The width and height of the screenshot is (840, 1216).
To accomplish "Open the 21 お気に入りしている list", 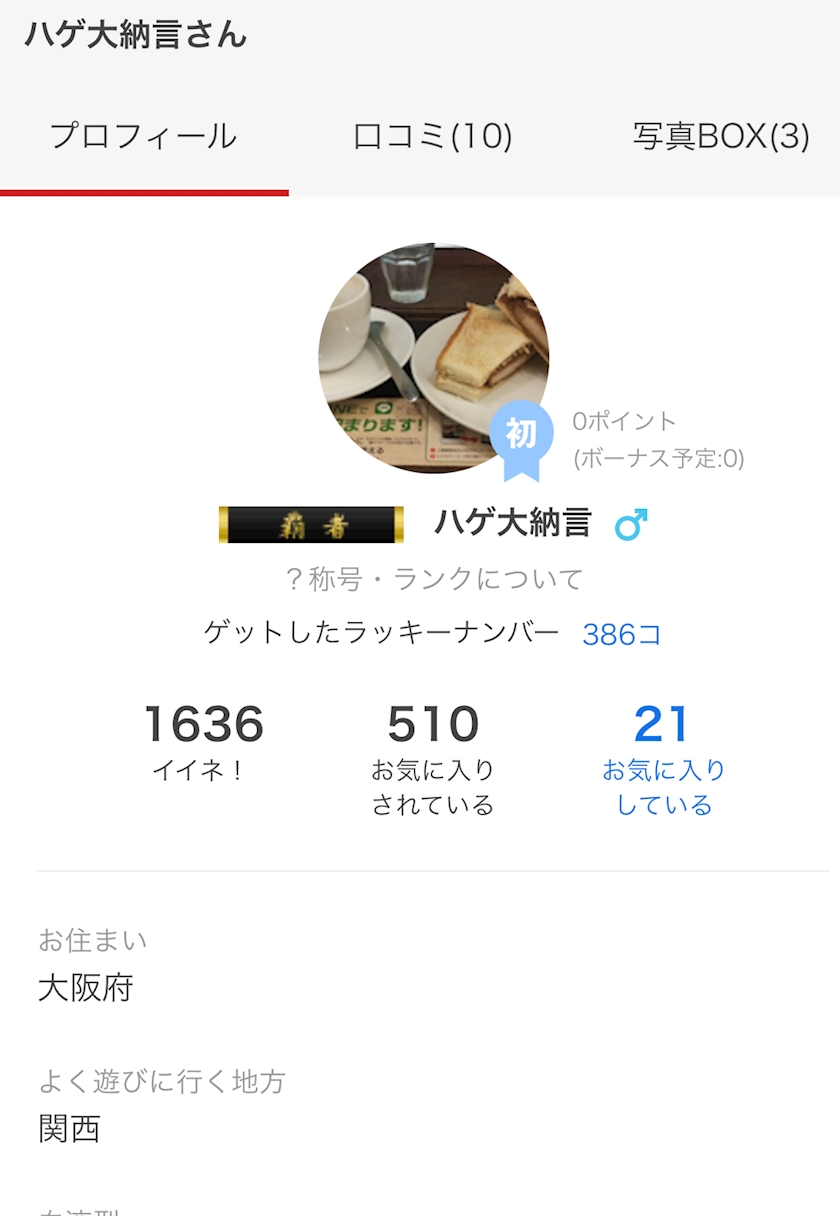I will point(663,760).
